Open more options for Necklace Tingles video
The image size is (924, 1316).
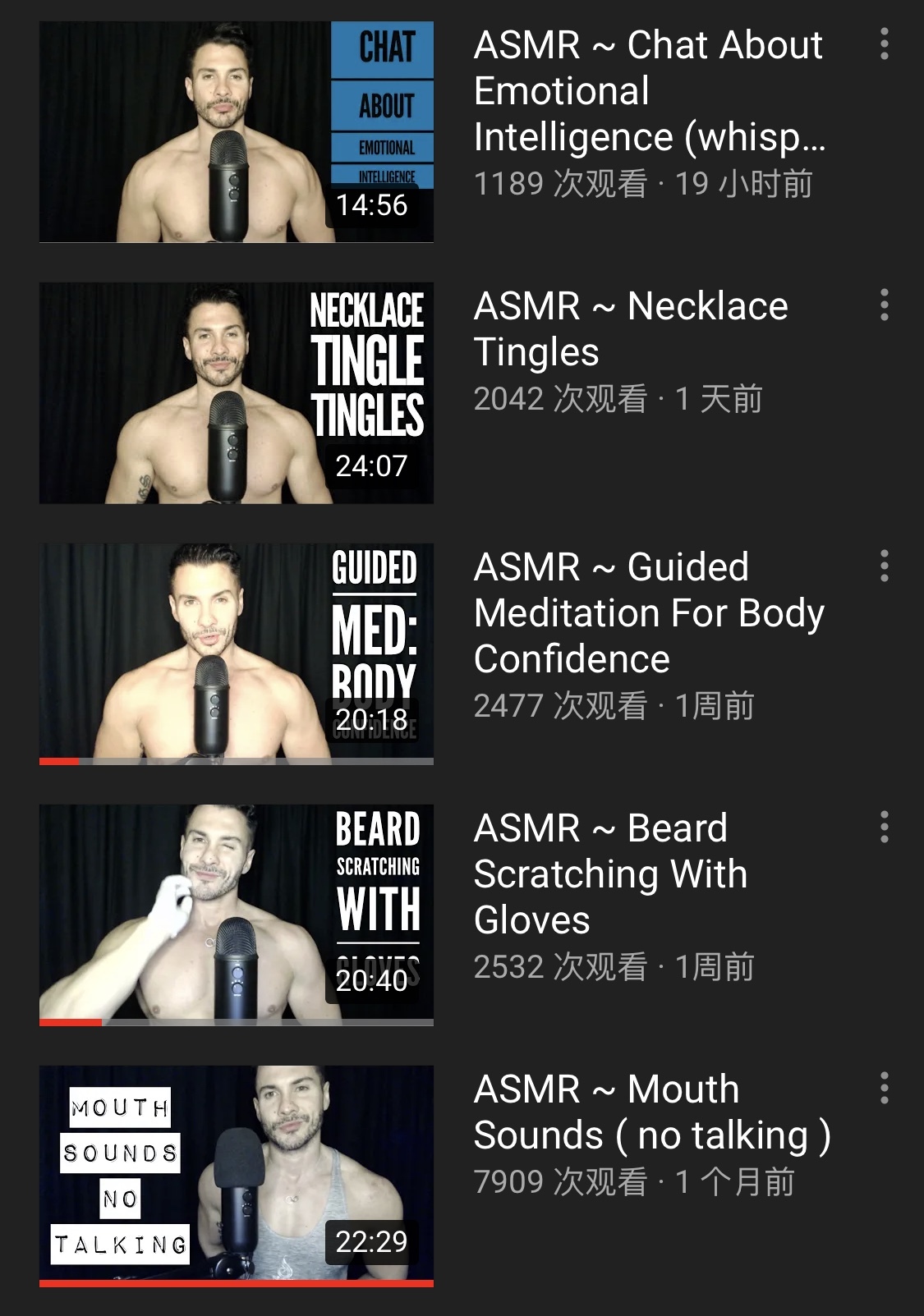tap(885, 305)
